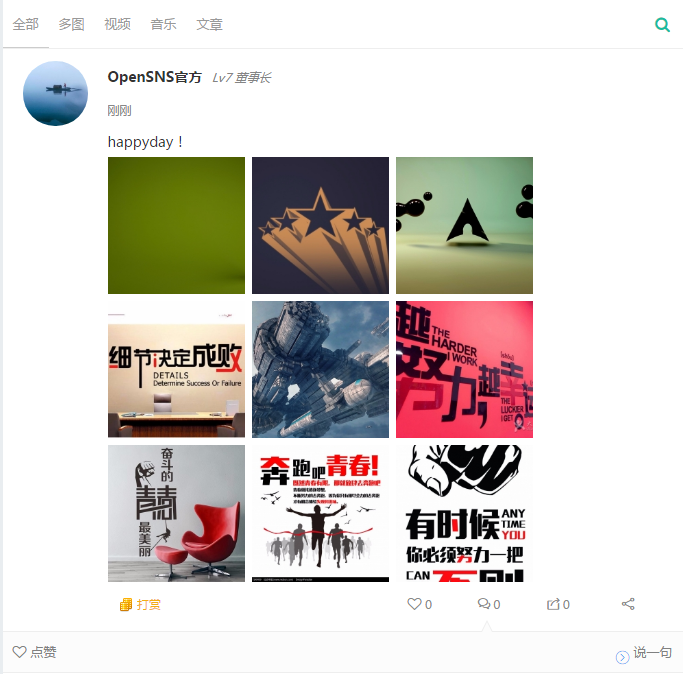View the red chair photo
Image resolution: width=683 pixels, height=674 pixels.
(176, 513)
